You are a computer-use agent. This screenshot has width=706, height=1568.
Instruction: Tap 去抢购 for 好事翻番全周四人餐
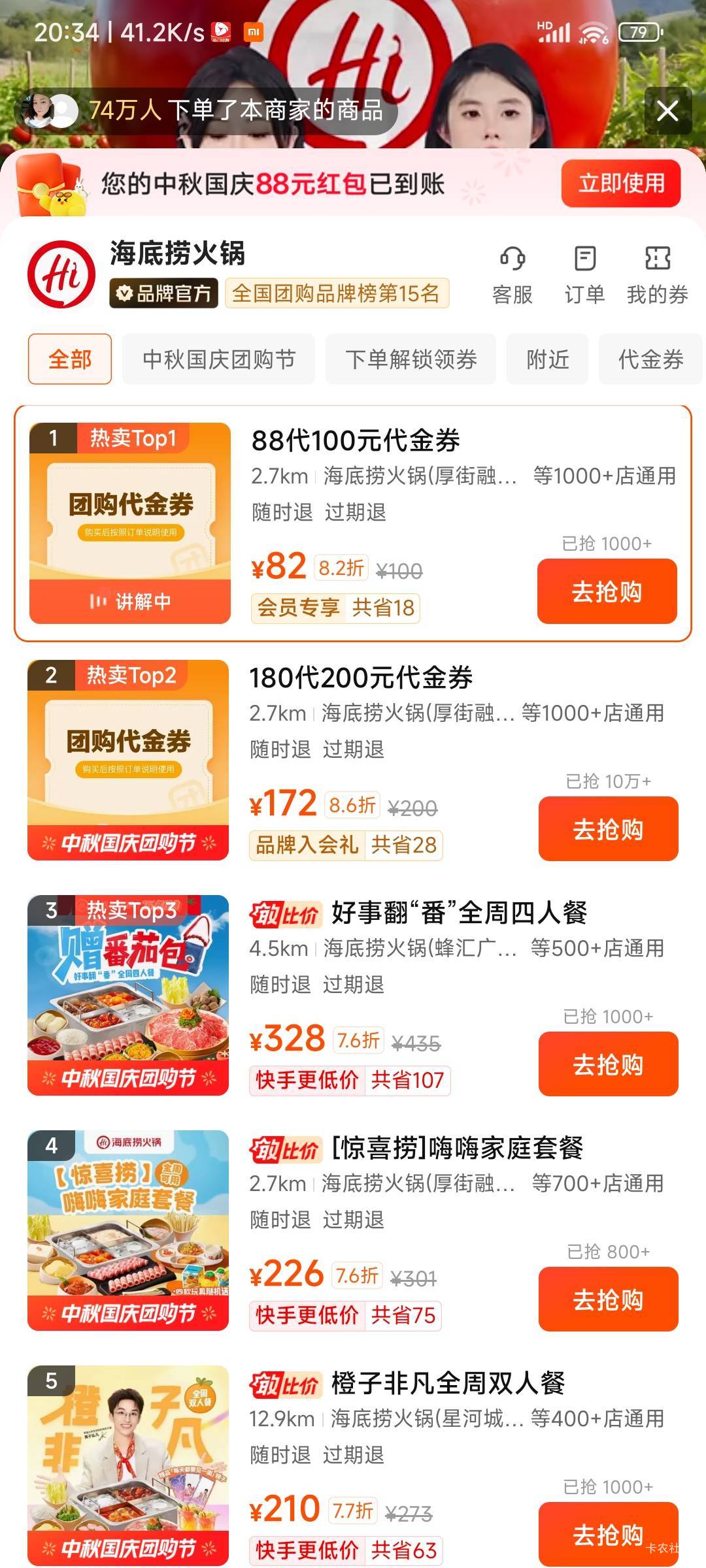tap(608, 1064)
